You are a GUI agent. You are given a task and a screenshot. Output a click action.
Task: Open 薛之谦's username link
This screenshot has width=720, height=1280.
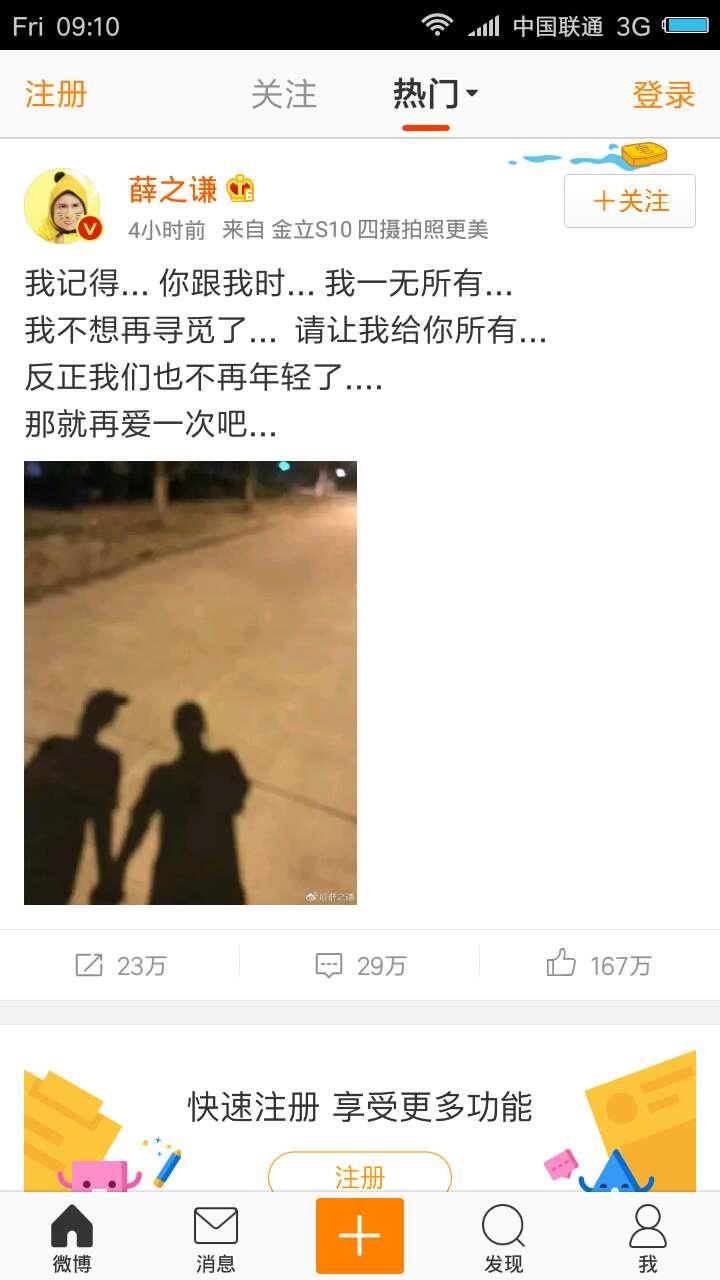coord(174,188)
